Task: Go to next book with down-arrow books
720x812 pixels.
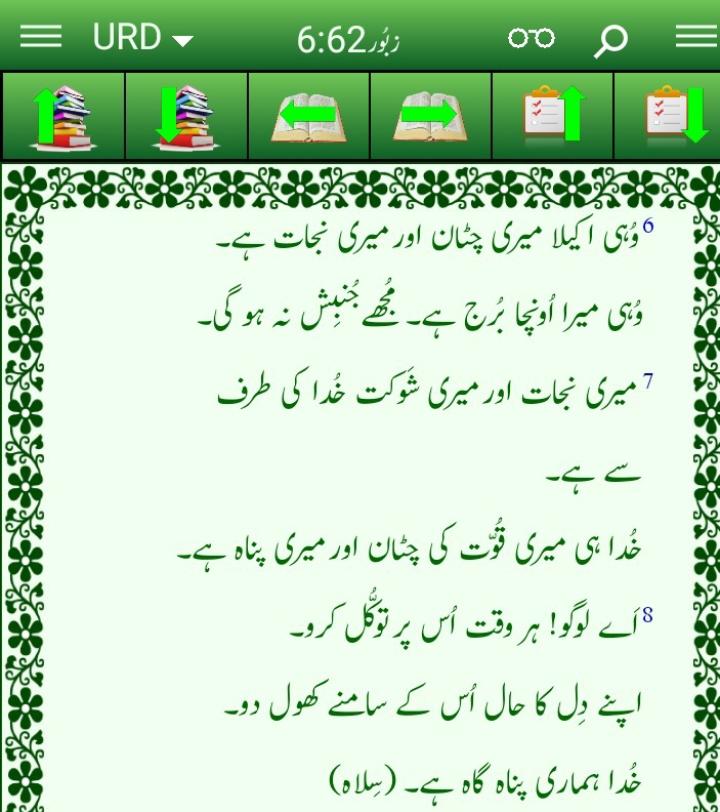Action: [x=186, y=116]
